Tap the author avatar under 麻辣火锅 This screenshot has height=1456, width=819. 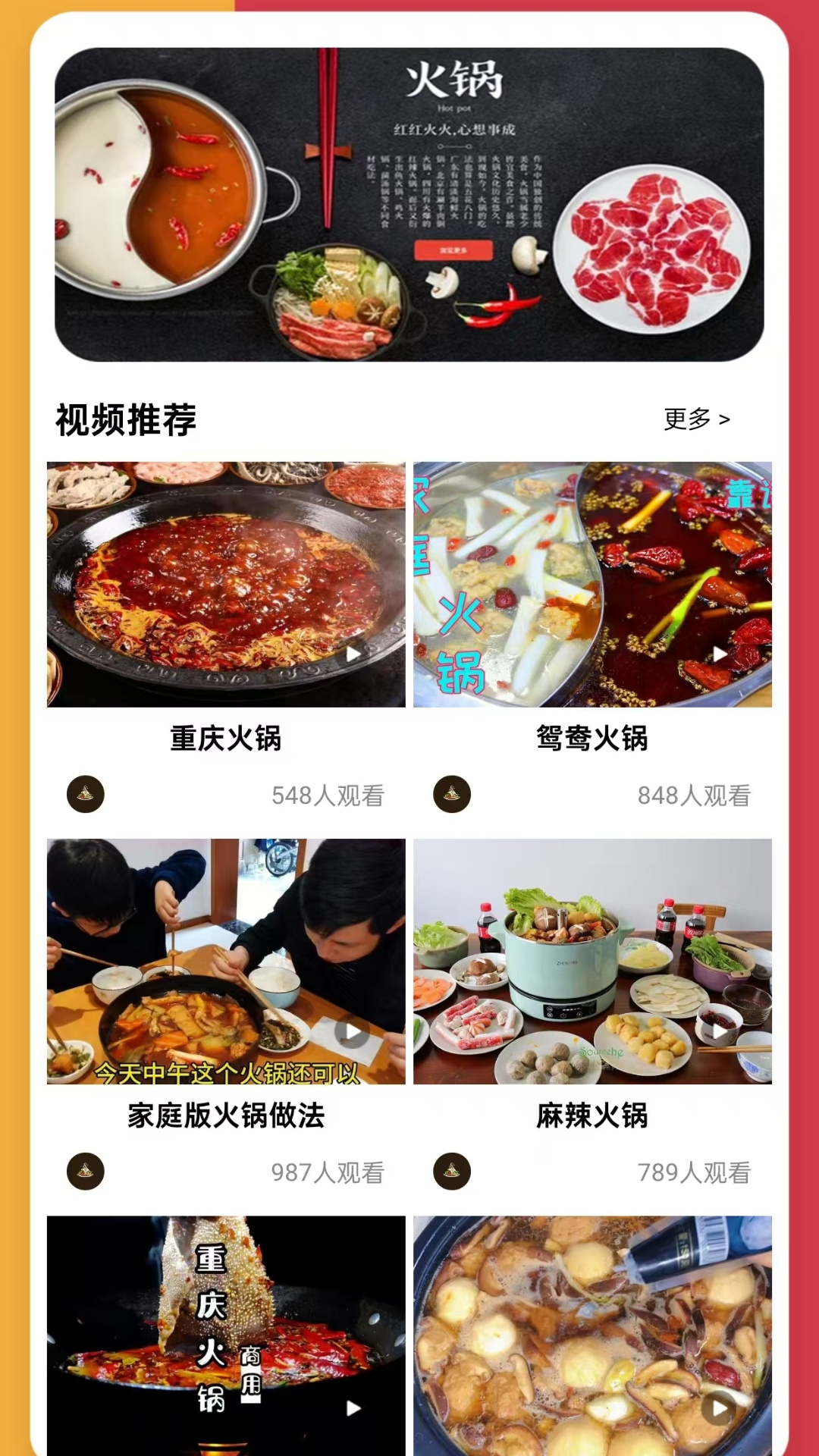[452, 1172]
